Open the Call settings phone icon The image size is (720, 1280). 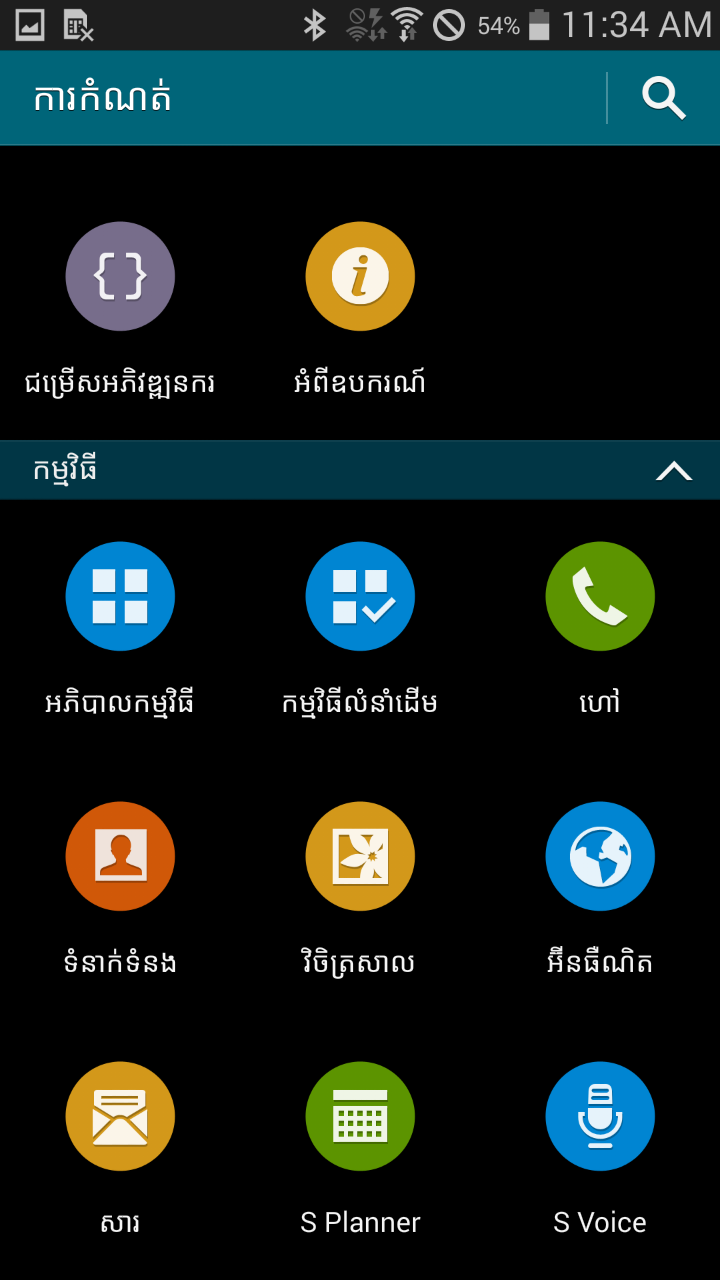[600, 596]
